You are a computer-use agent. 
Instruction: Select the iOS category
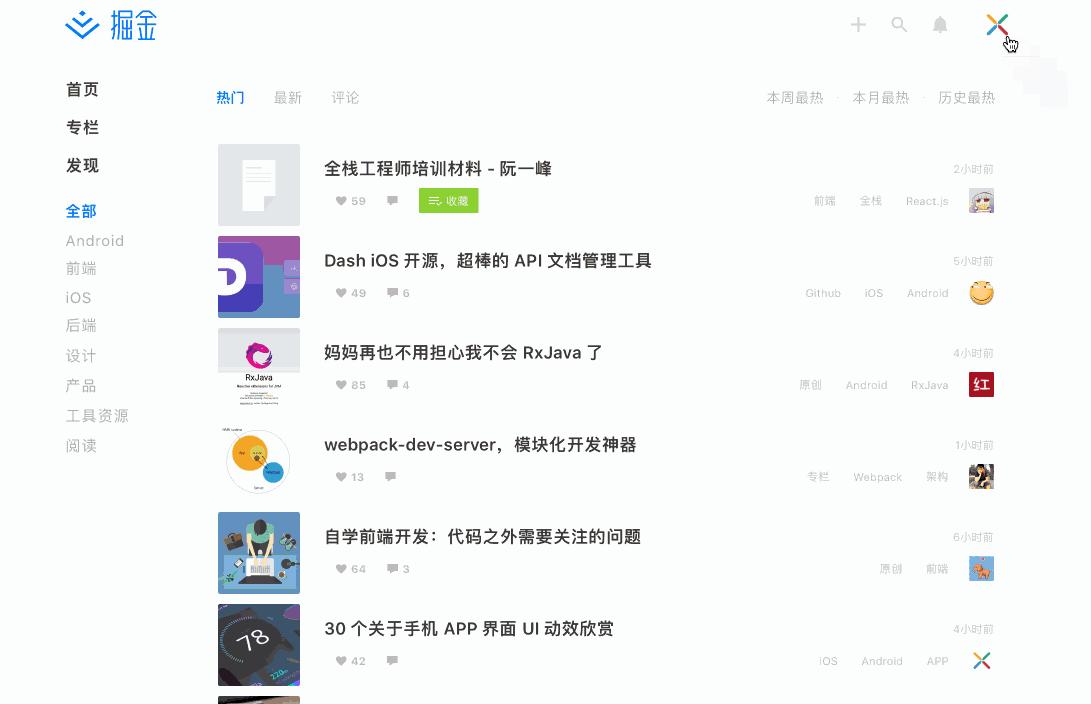coord(78,298)
